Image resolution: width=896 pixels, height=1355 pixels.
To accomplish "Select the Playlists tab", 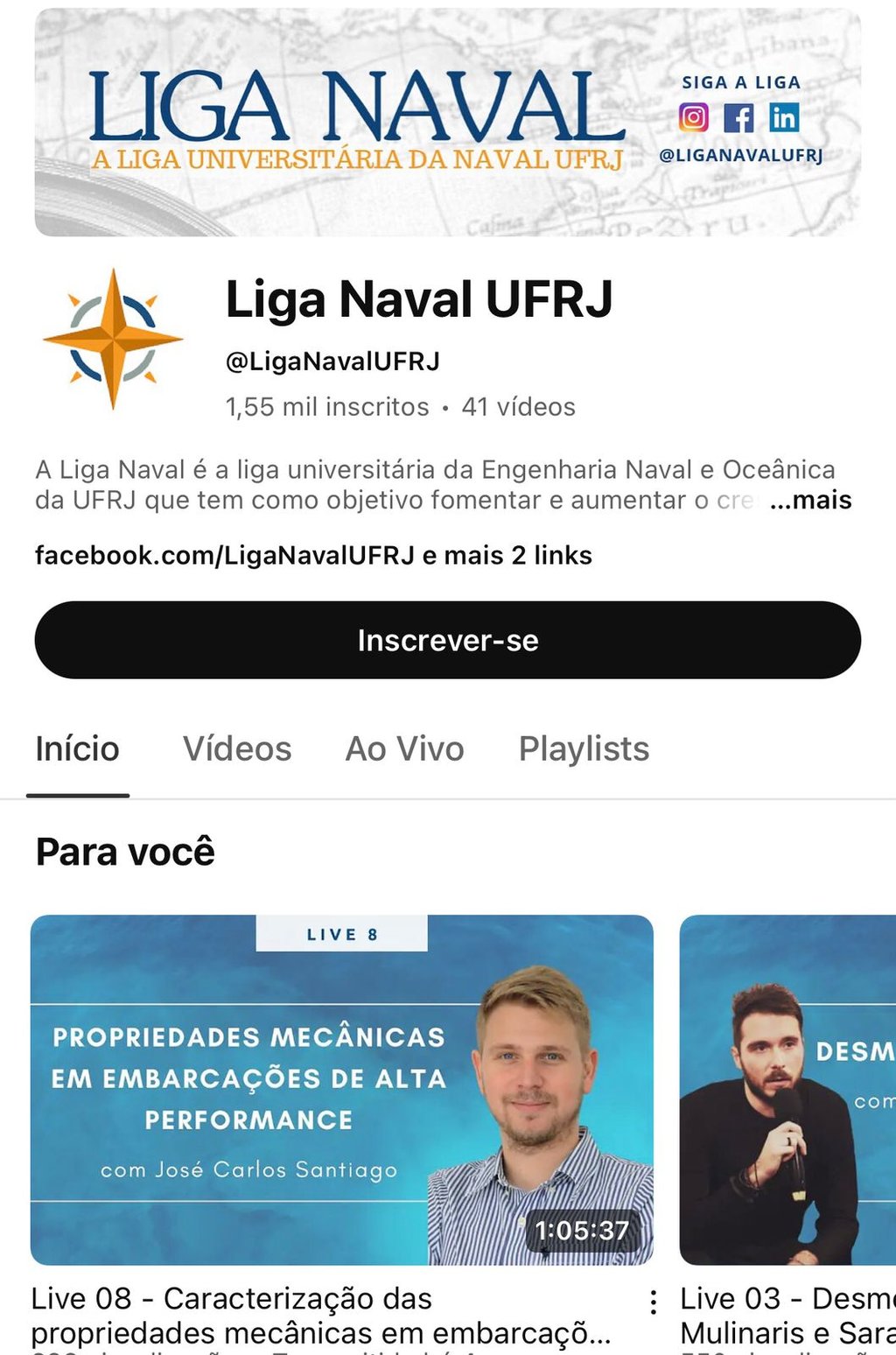I will point(584,749).
